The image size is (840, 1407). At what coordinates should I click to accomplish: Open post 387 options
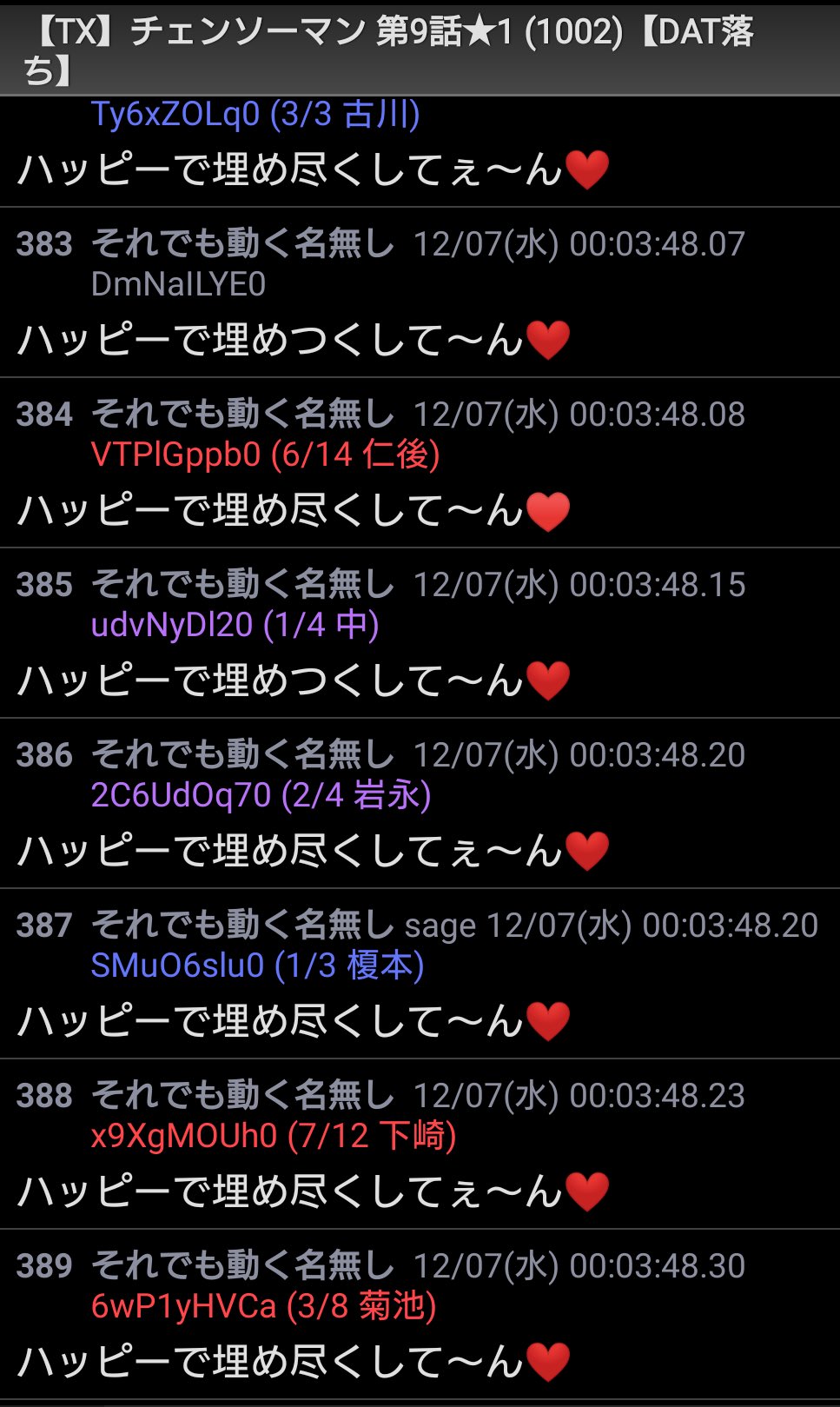point(43,926)
